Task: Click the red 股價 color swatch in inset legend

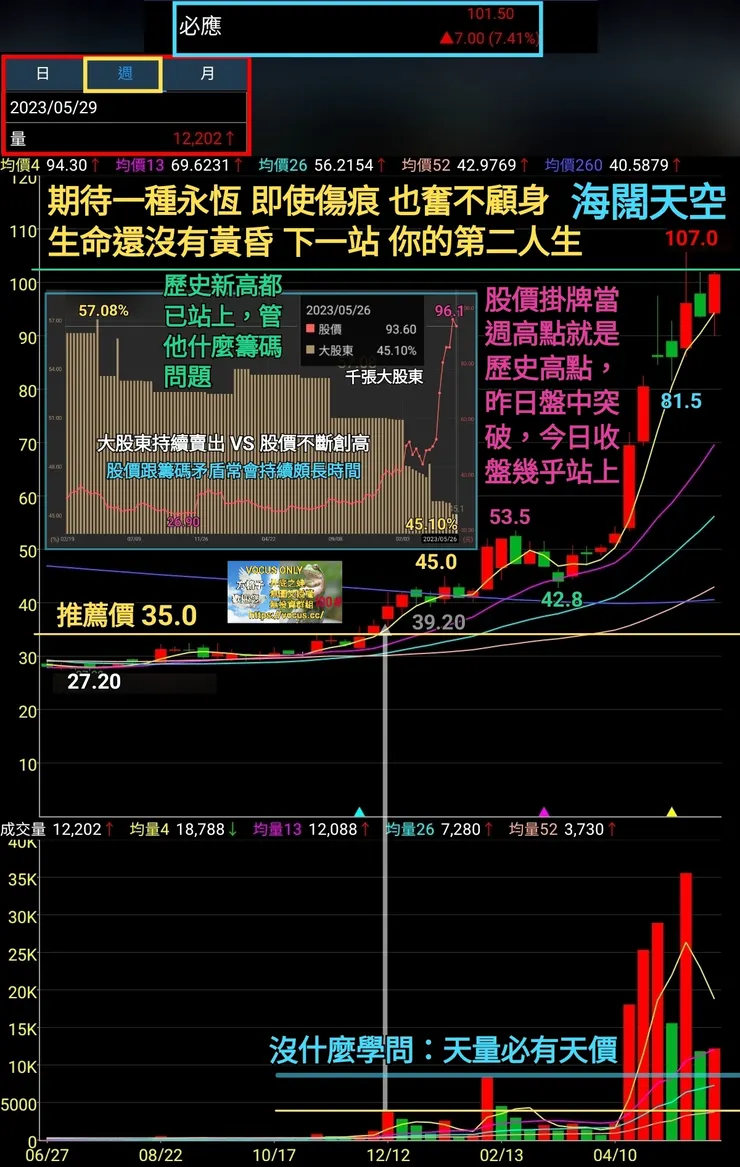Action: (310, 329)
